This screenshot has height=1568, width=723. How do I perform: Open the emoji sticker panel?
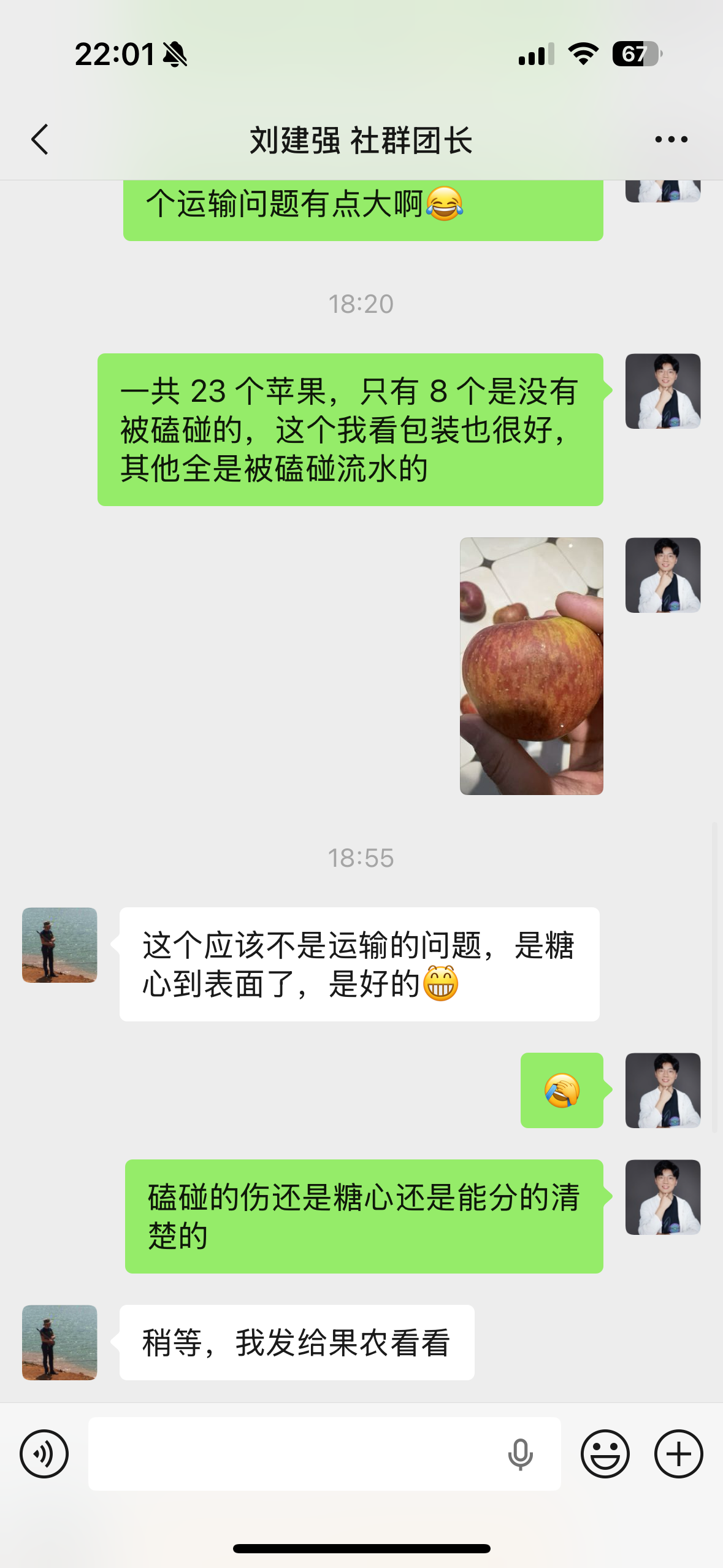pos(605,1453)
